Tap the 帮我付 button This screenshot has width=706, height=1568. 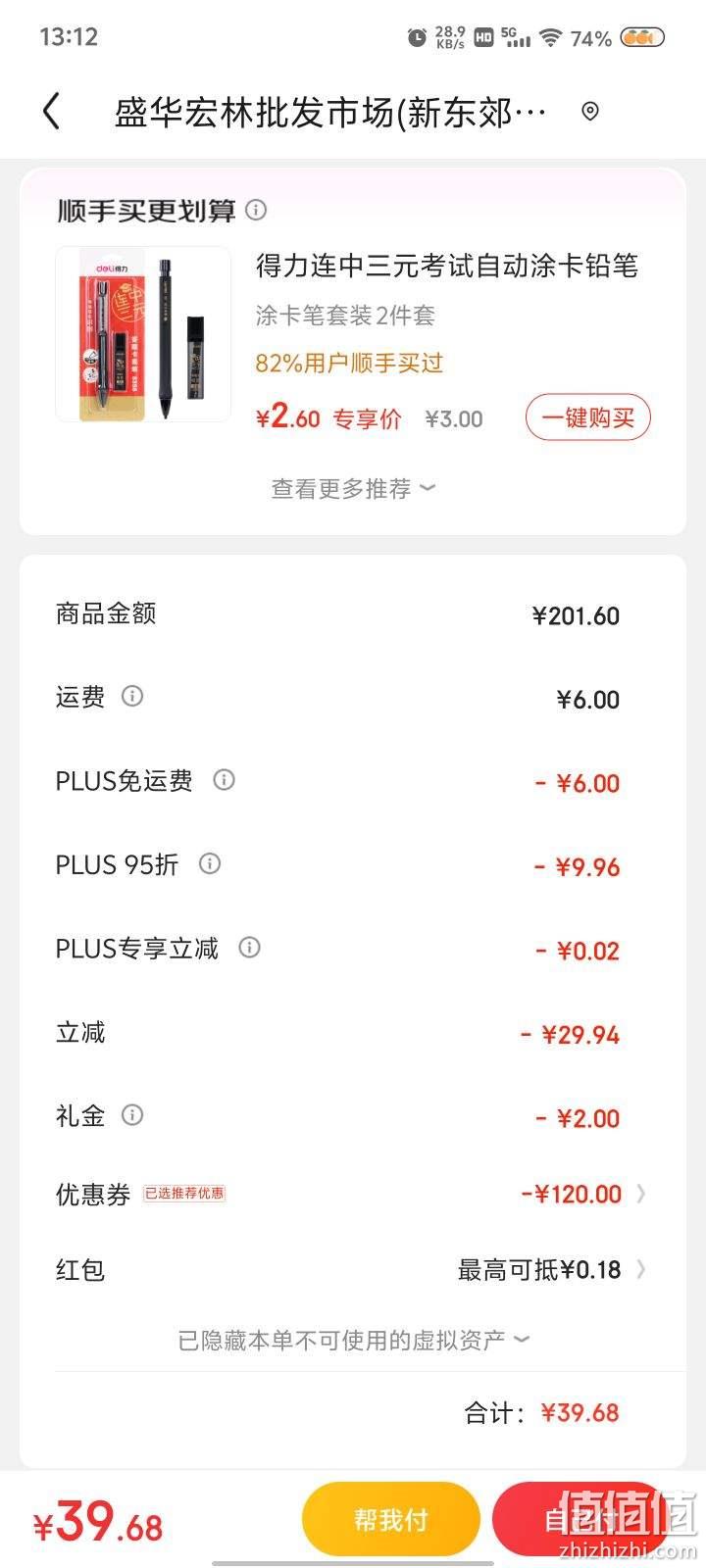pyautogui.click(x=391, y=1520)
